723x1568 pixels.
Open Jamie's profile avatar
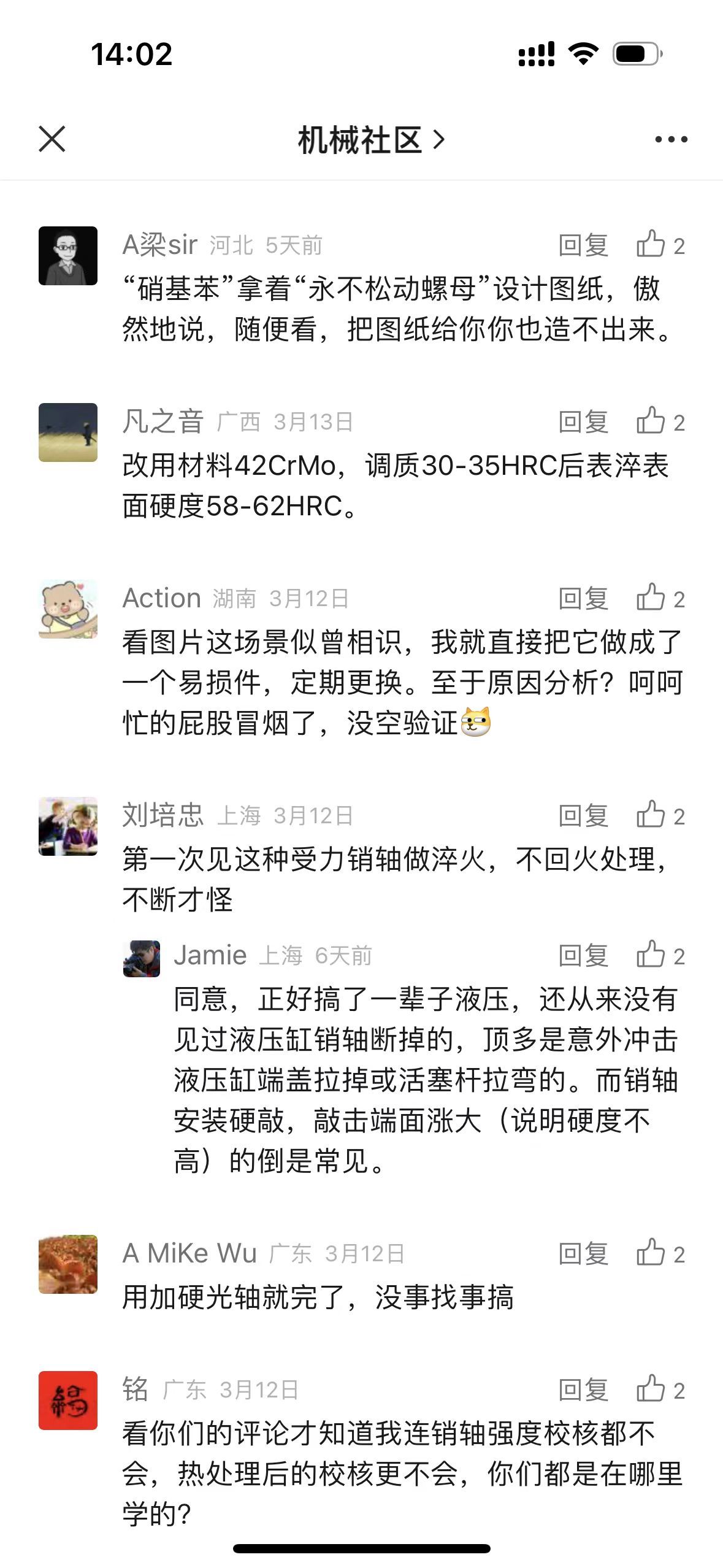(x=142, y=958)
